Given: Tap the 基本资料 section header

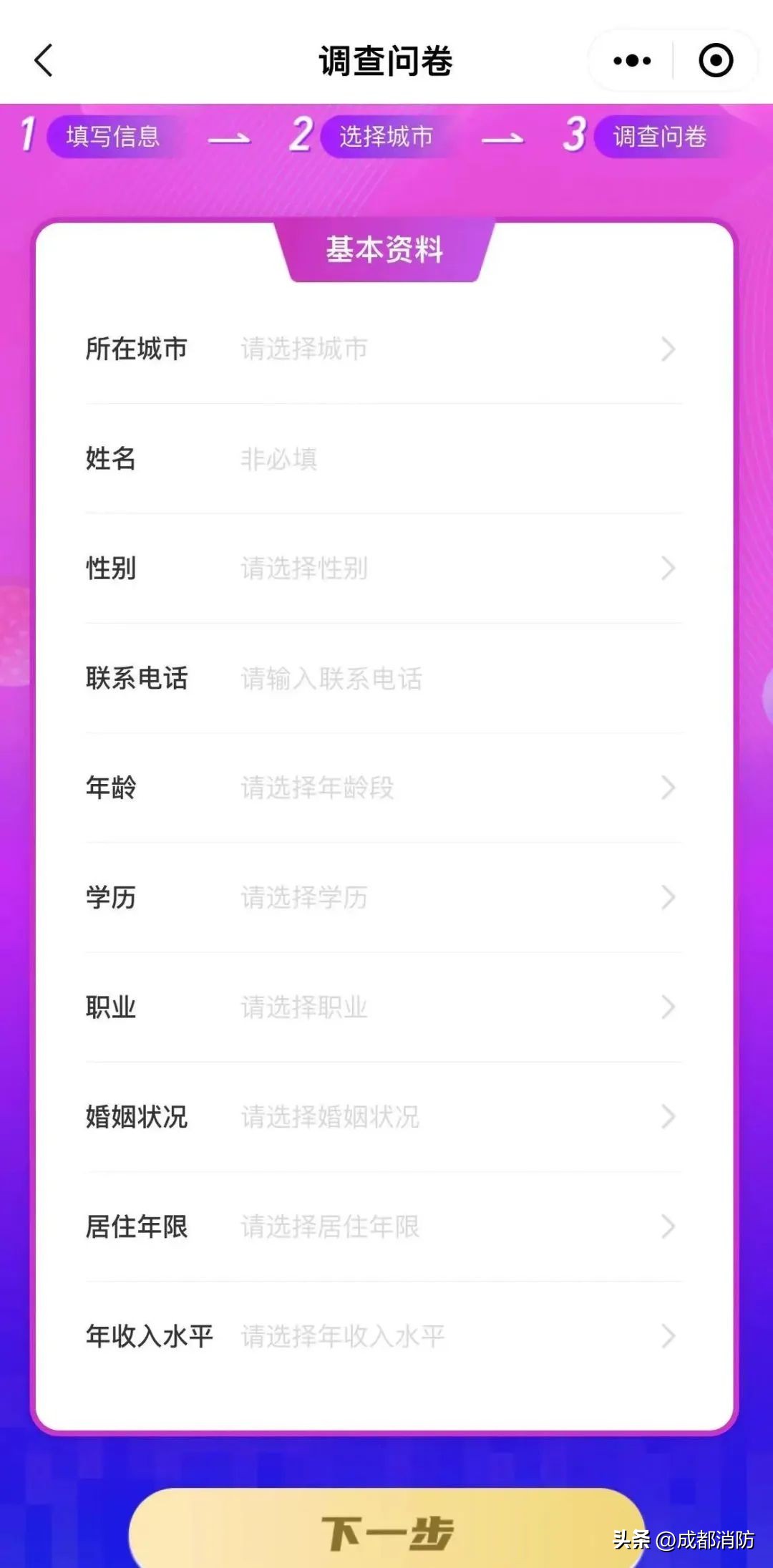Looking at the screenshot, I should pyautogui.click(x=384, y=251).
